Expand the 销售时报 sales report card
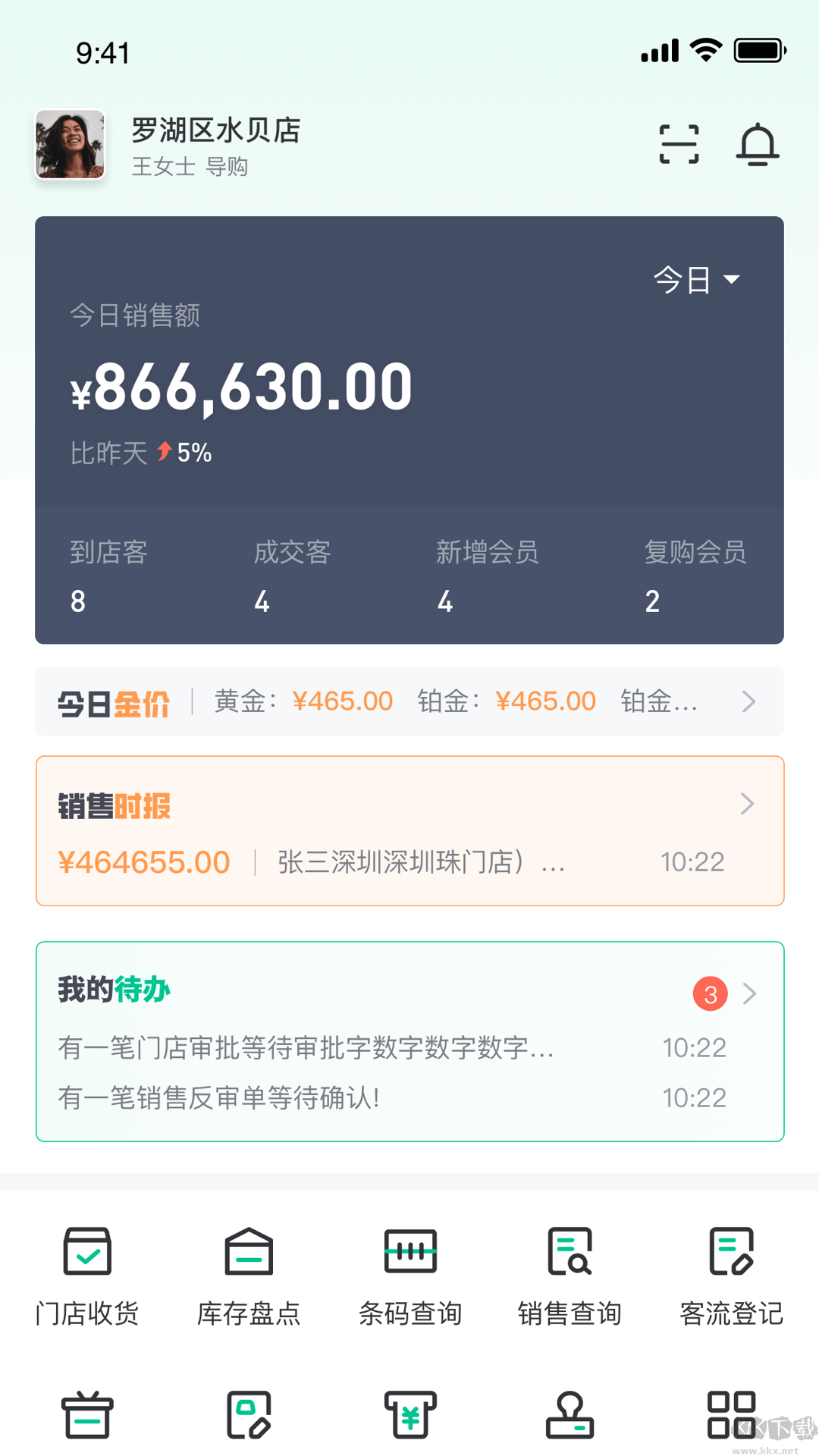This screenshot has height=1456, width=819. pyautogui.click(x=748, y=804)
